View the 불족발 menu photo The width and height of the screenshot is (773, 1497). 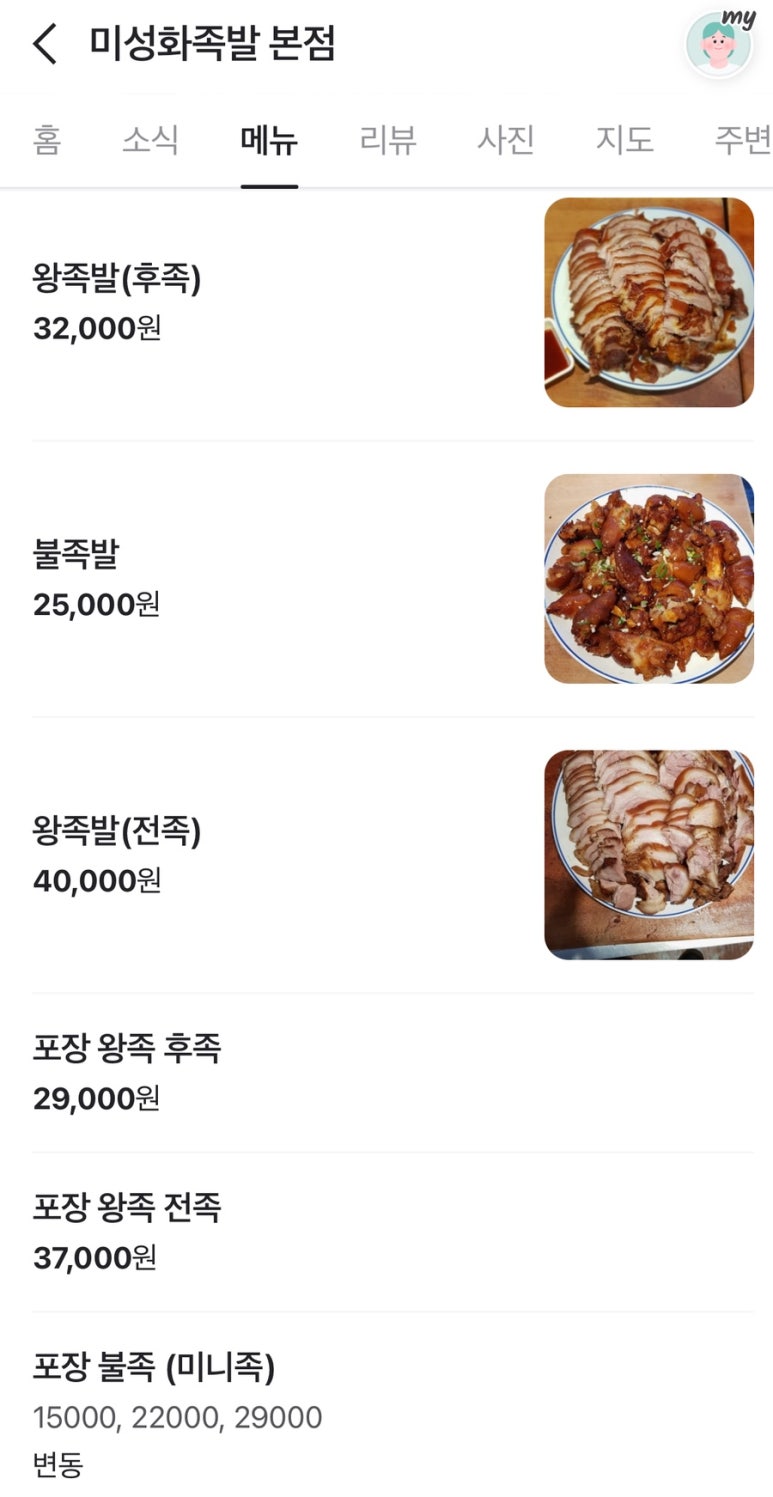coord(649,579)
